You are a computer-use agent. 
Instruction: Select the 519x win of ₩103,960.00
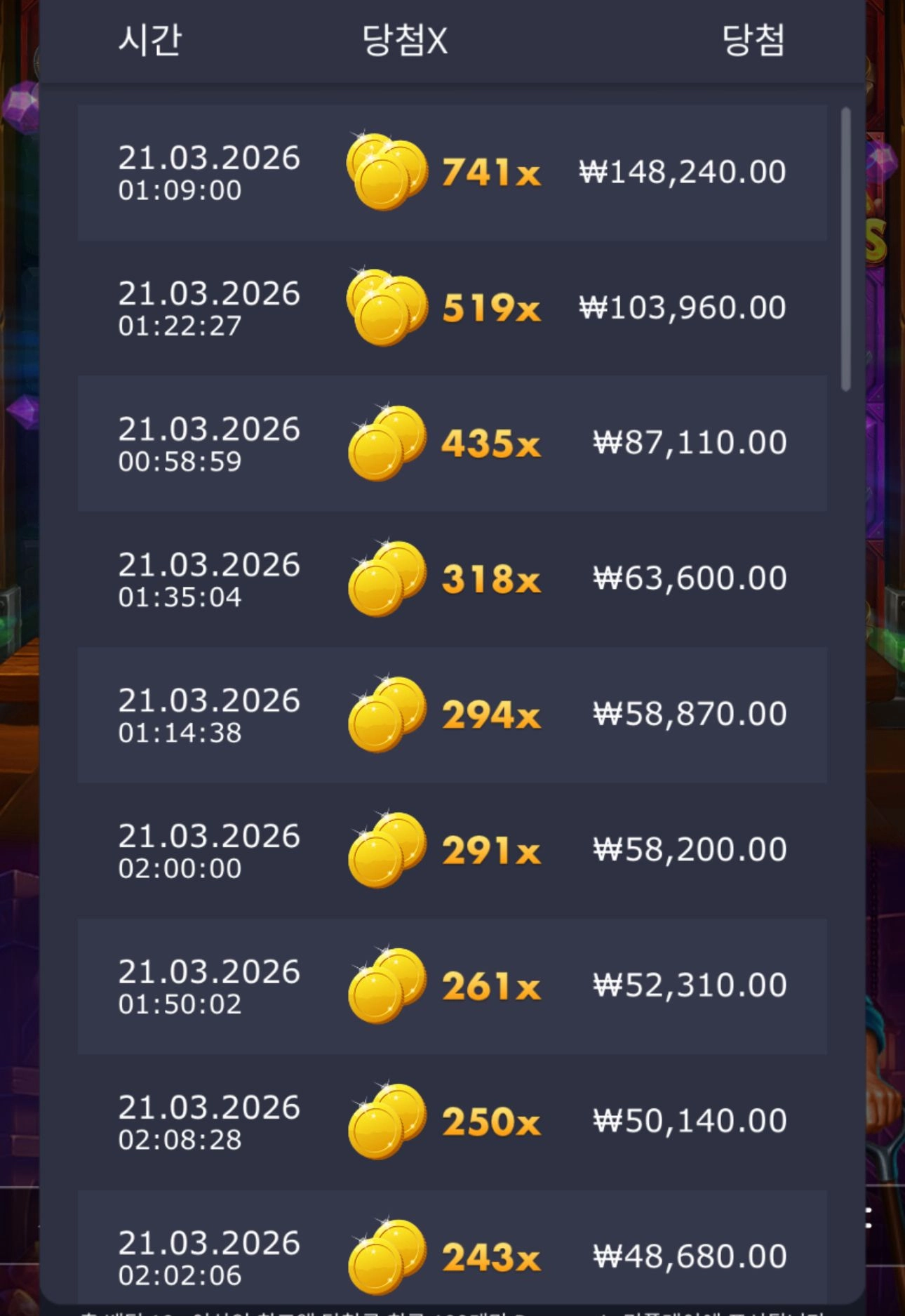[x=452, y=308]
